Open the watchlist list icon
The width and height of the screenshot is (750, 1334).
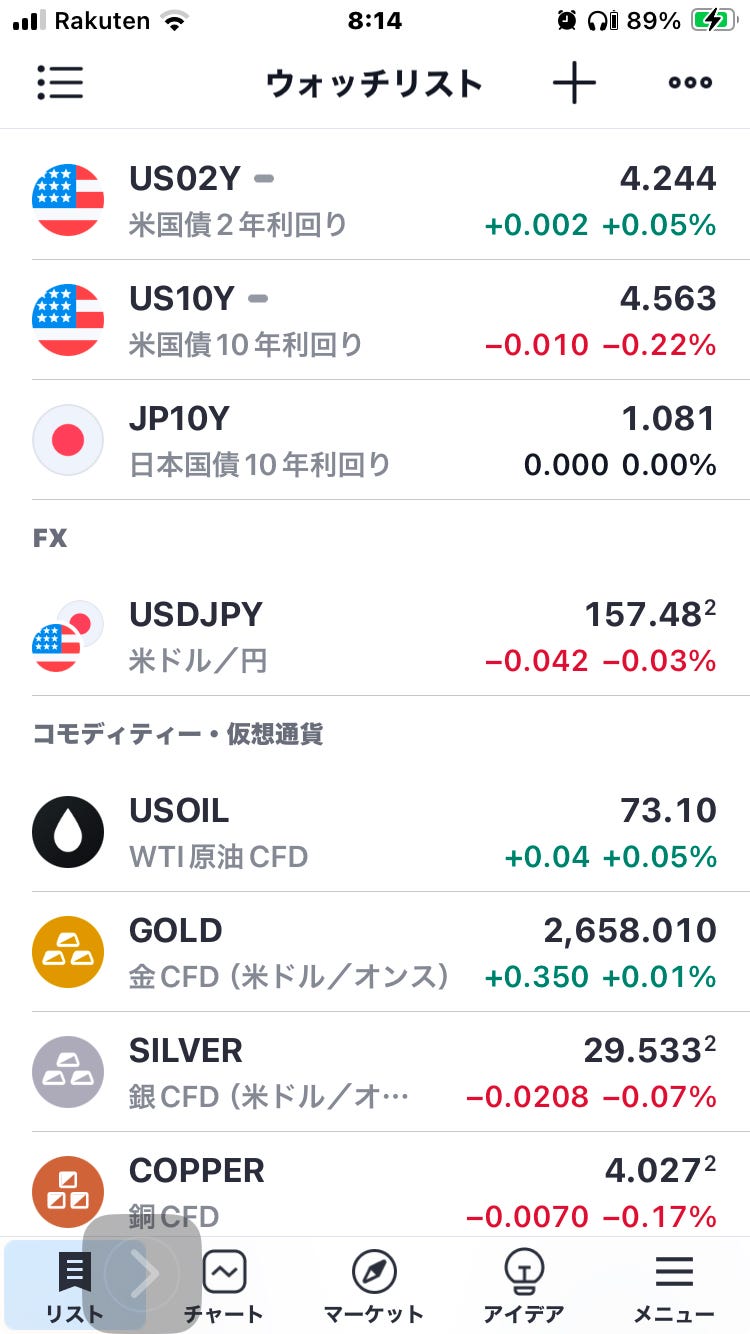pos(60,83)
